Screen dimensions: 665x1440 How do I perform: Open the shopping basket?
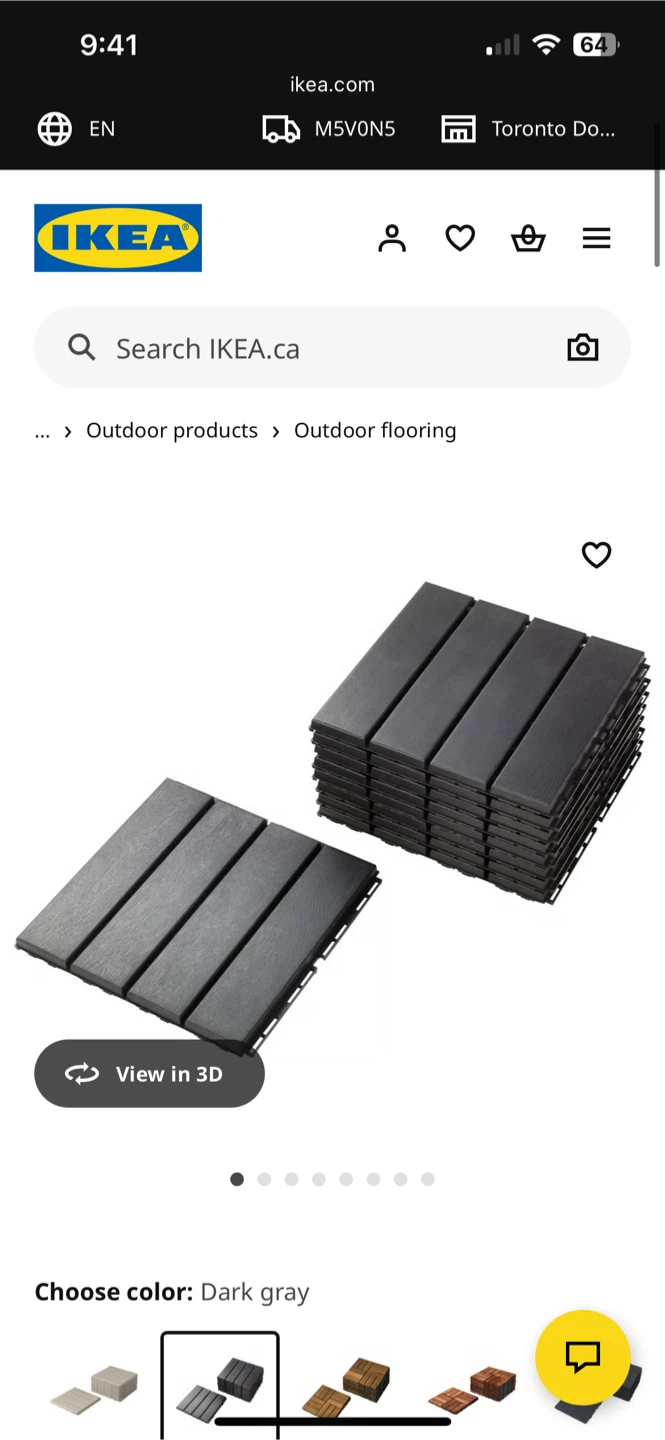tap(528, 238)
